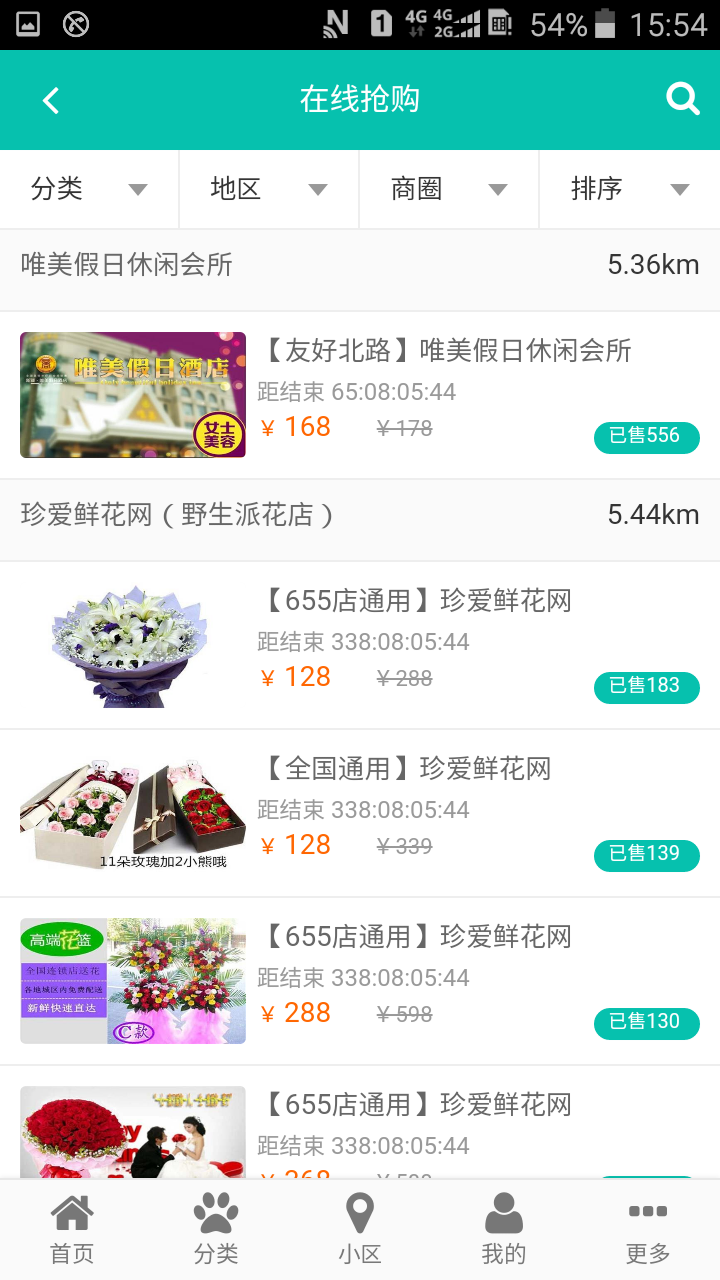Go to the 小区 tab
The image size is (720, 1280).
[360, 1230]
